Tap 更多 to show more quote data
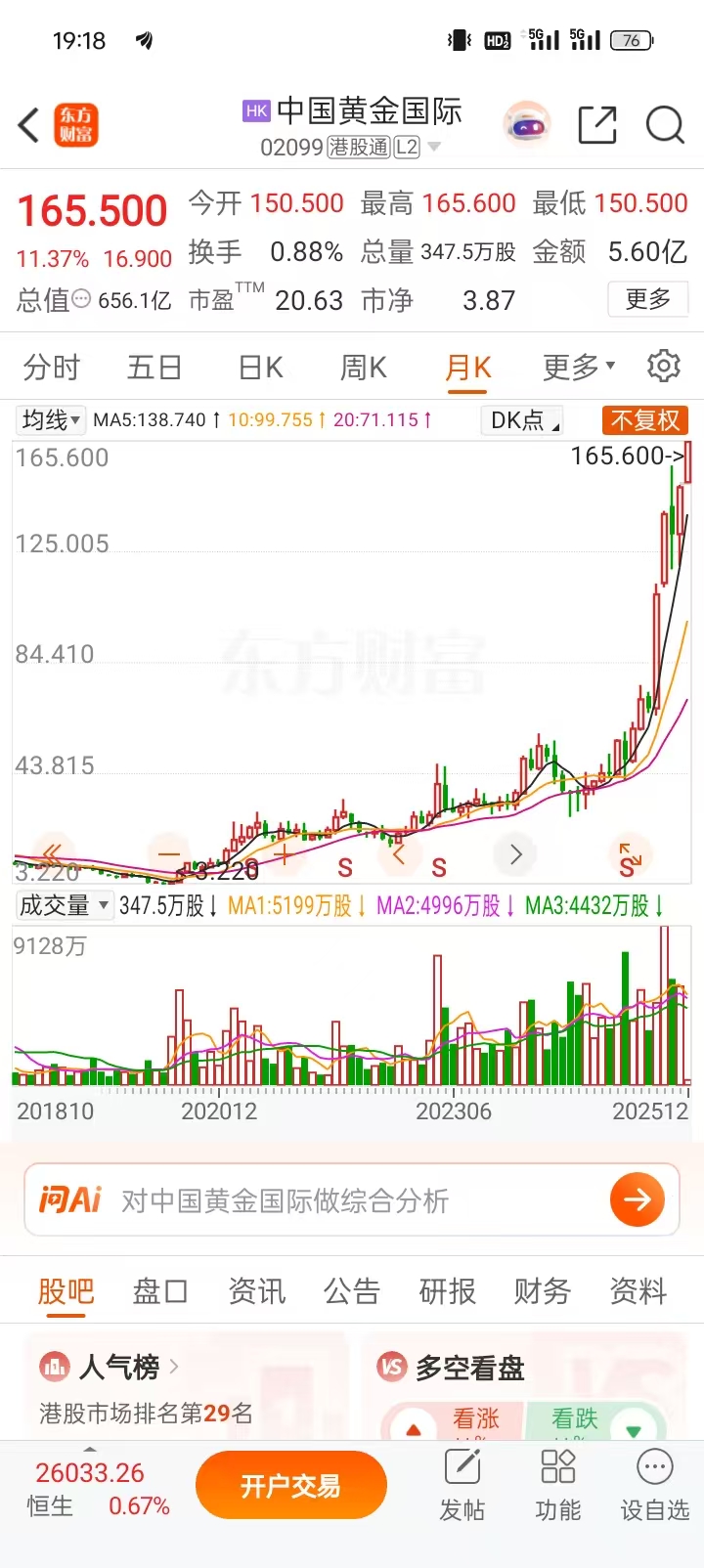 tap(647, 299)
